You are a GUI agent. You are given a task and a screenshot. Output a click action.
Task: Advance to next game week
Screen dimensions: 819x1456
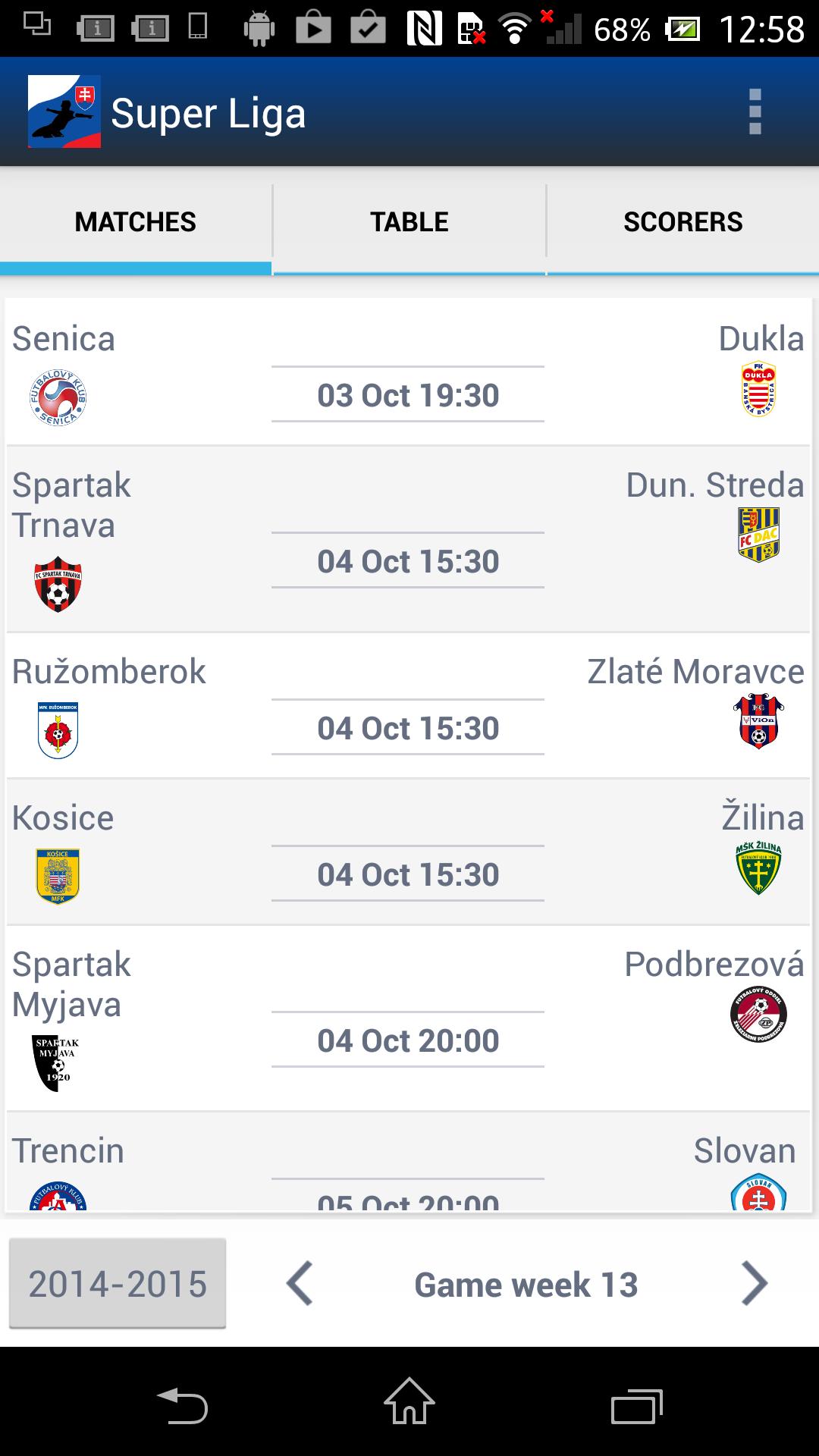(754, 1283)
